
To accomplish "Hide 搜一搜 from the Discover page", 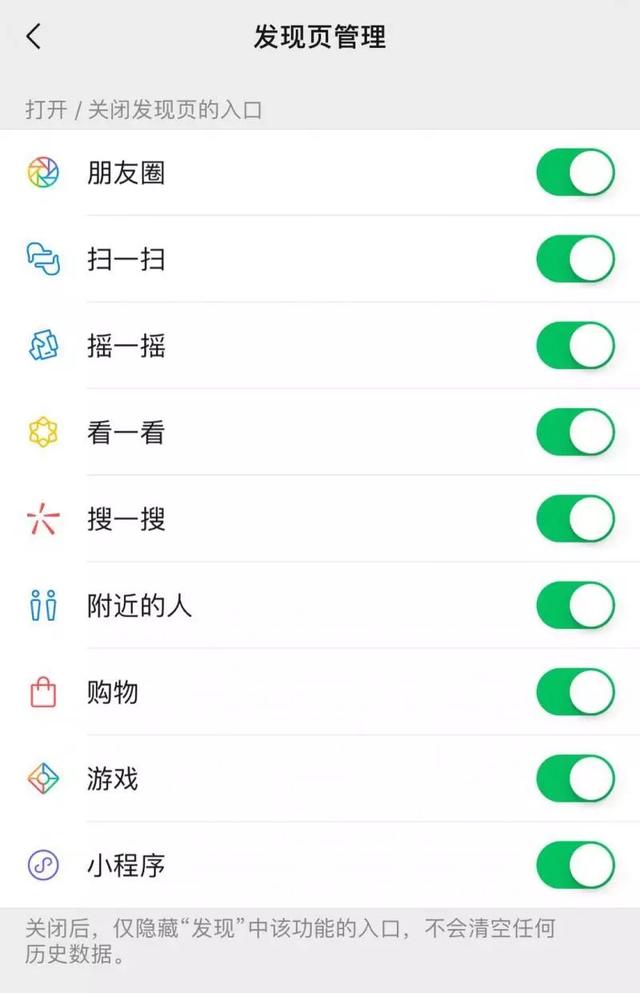I will [575, 519].
